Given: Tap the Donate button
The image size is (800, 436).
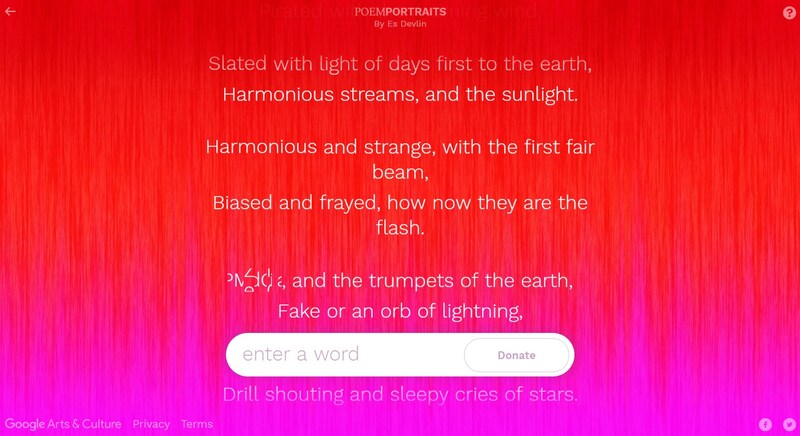Looking at the screenshot, I should pos(516,355).
